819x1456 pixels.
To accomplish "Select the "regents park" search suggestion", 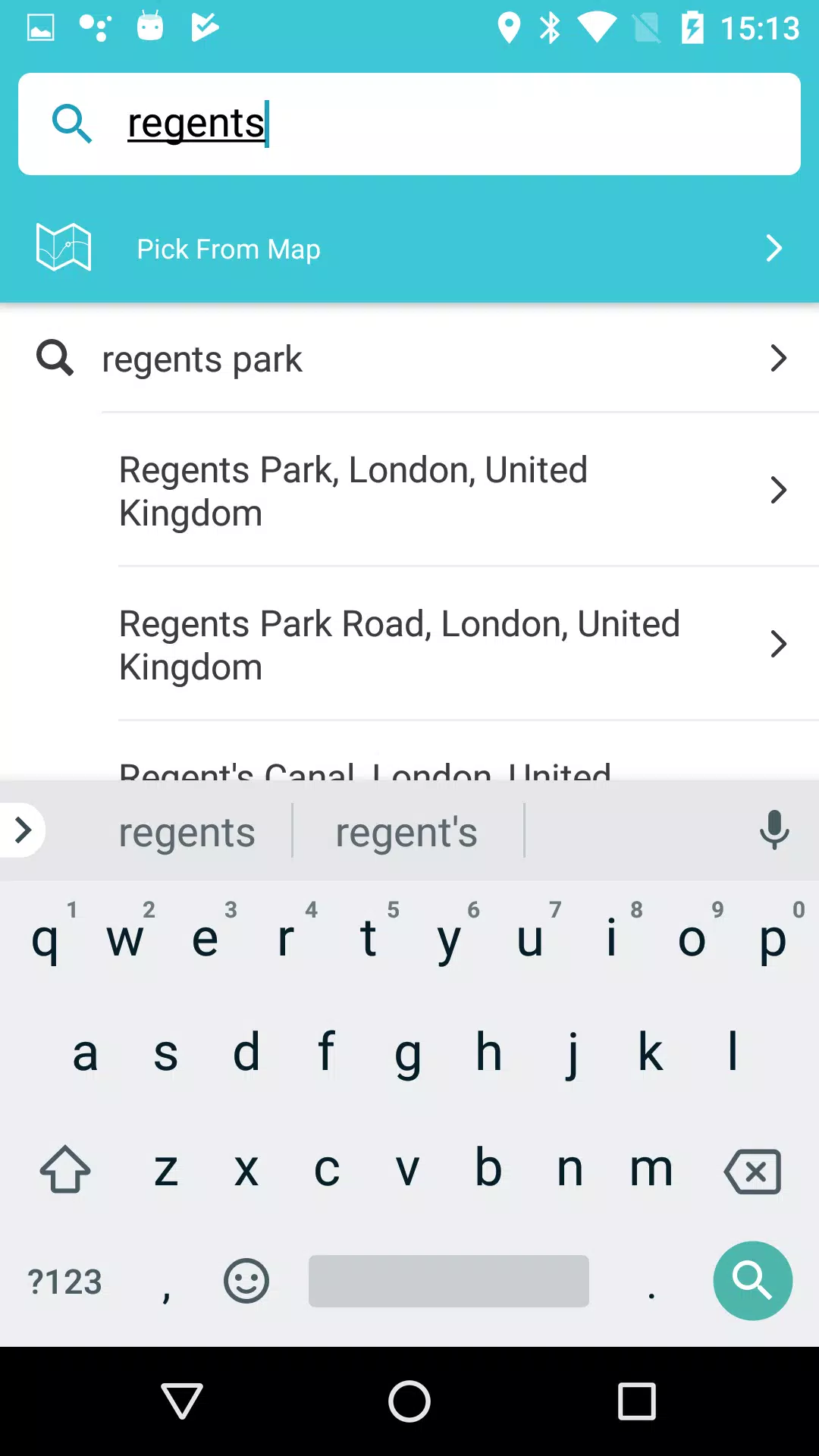I will (x=409, y=359).
